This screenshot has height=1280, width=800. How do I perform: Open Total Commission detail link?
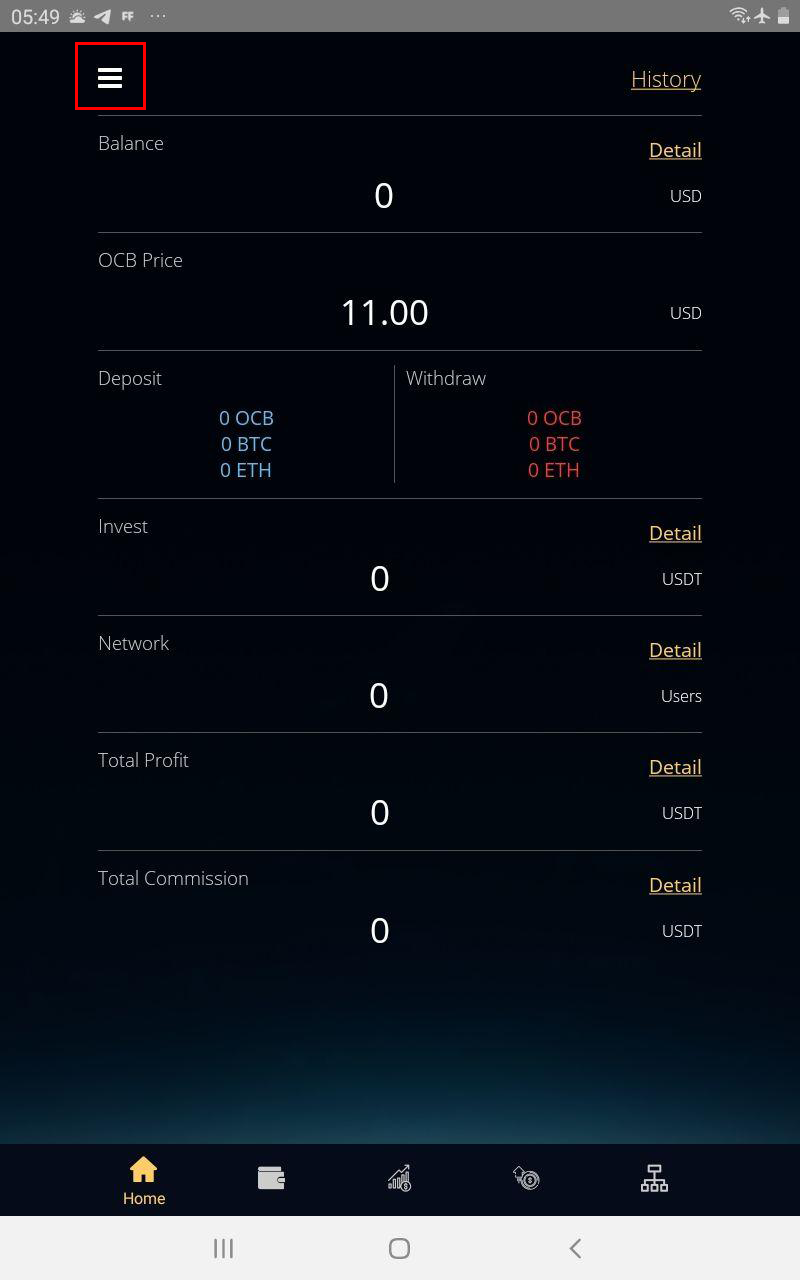[x=675, y=885]
